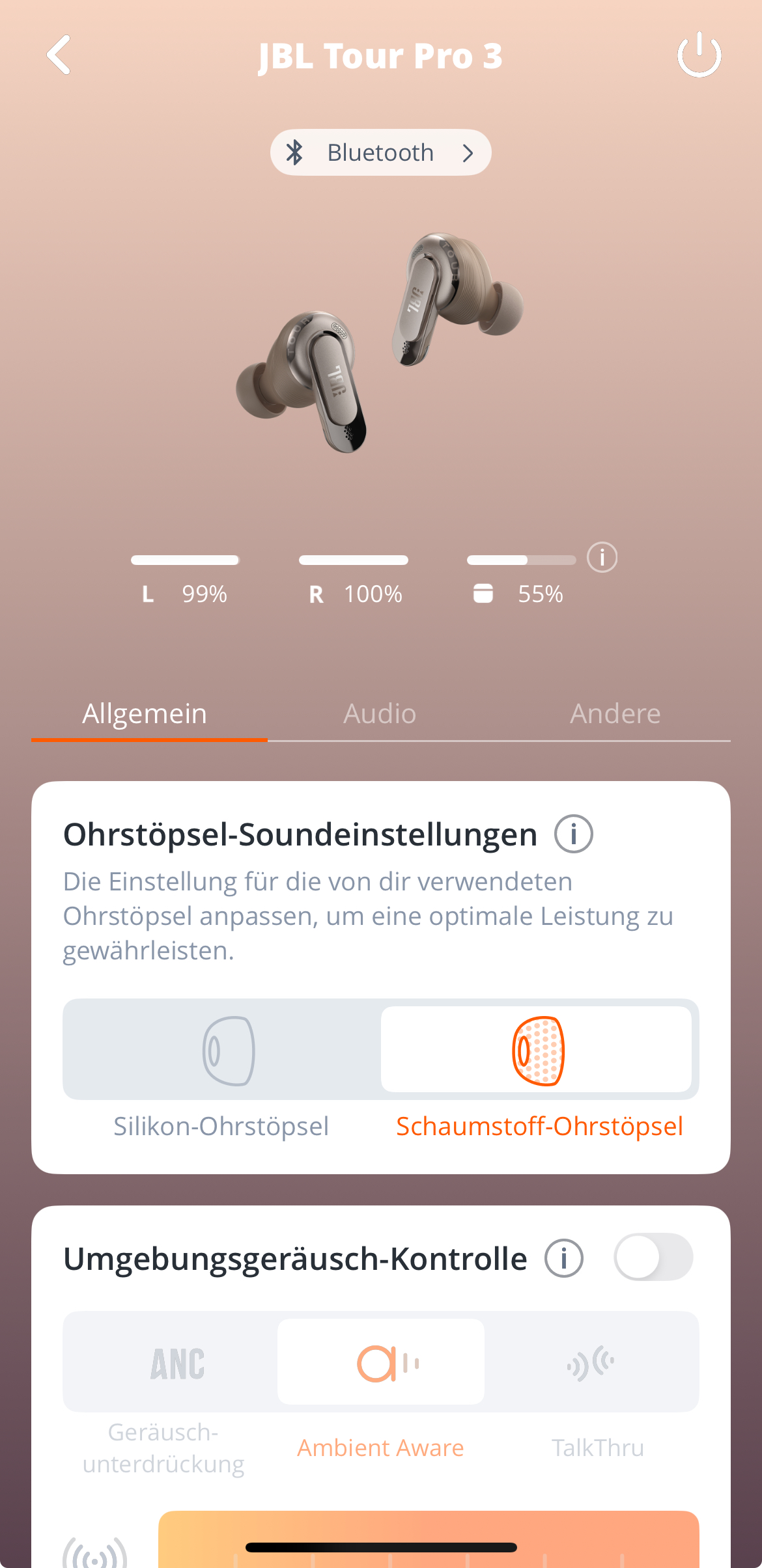This screenshot has width=762, height=1568.
Task: Open the battery info icon
Action: pos(602,558)
